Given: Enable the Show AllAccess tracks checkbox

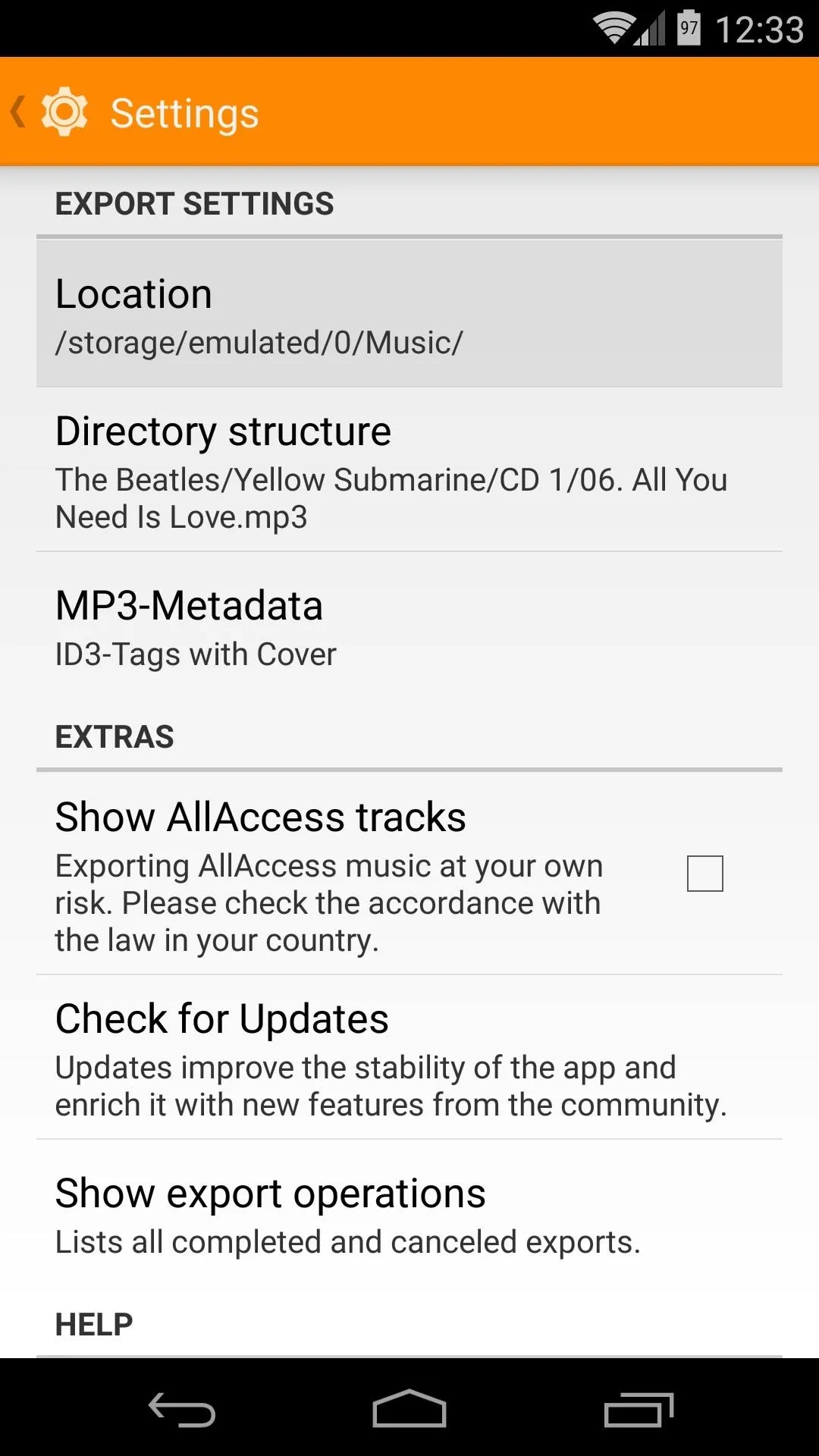Looking at the screenshot, I should [704, 874].
